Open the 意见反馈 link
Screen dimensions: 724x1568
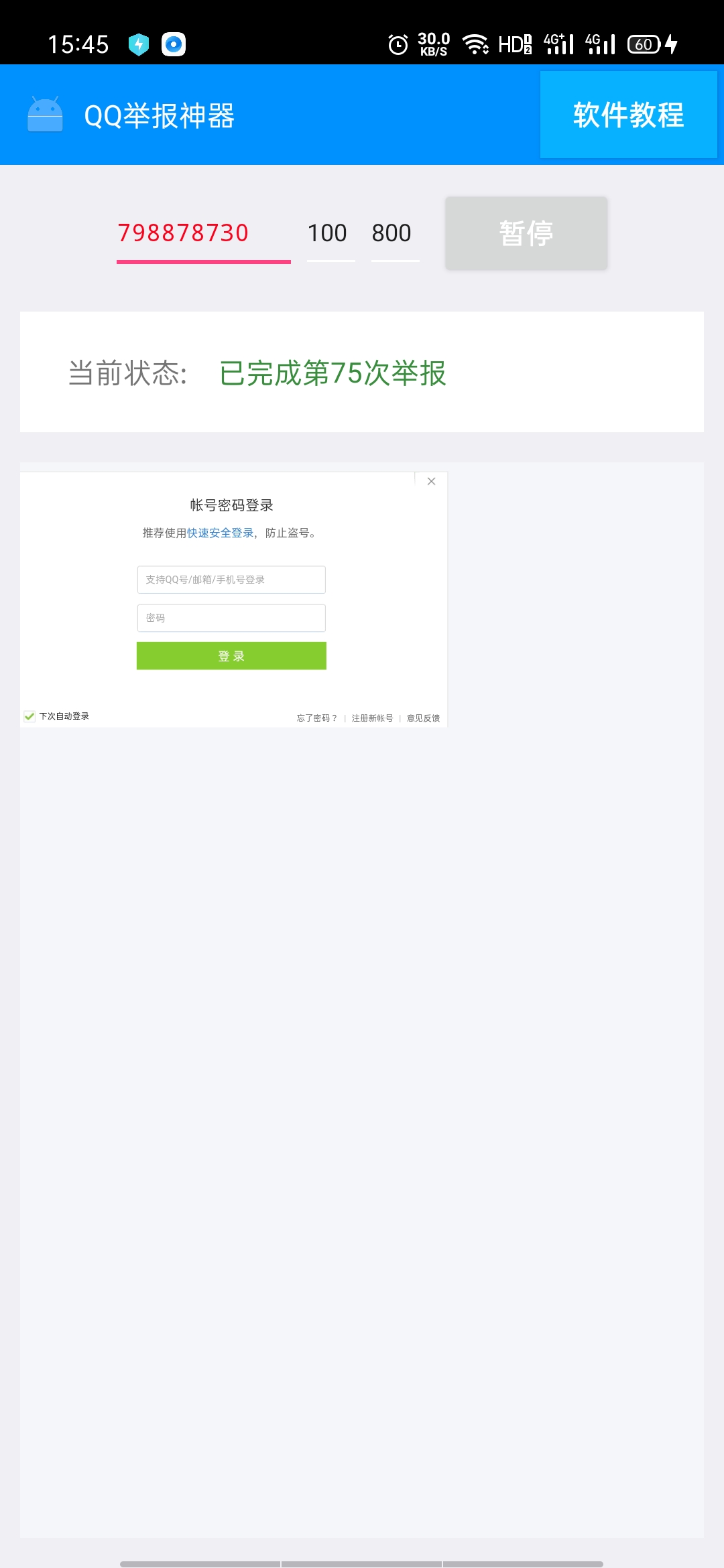tap(423, 718)
